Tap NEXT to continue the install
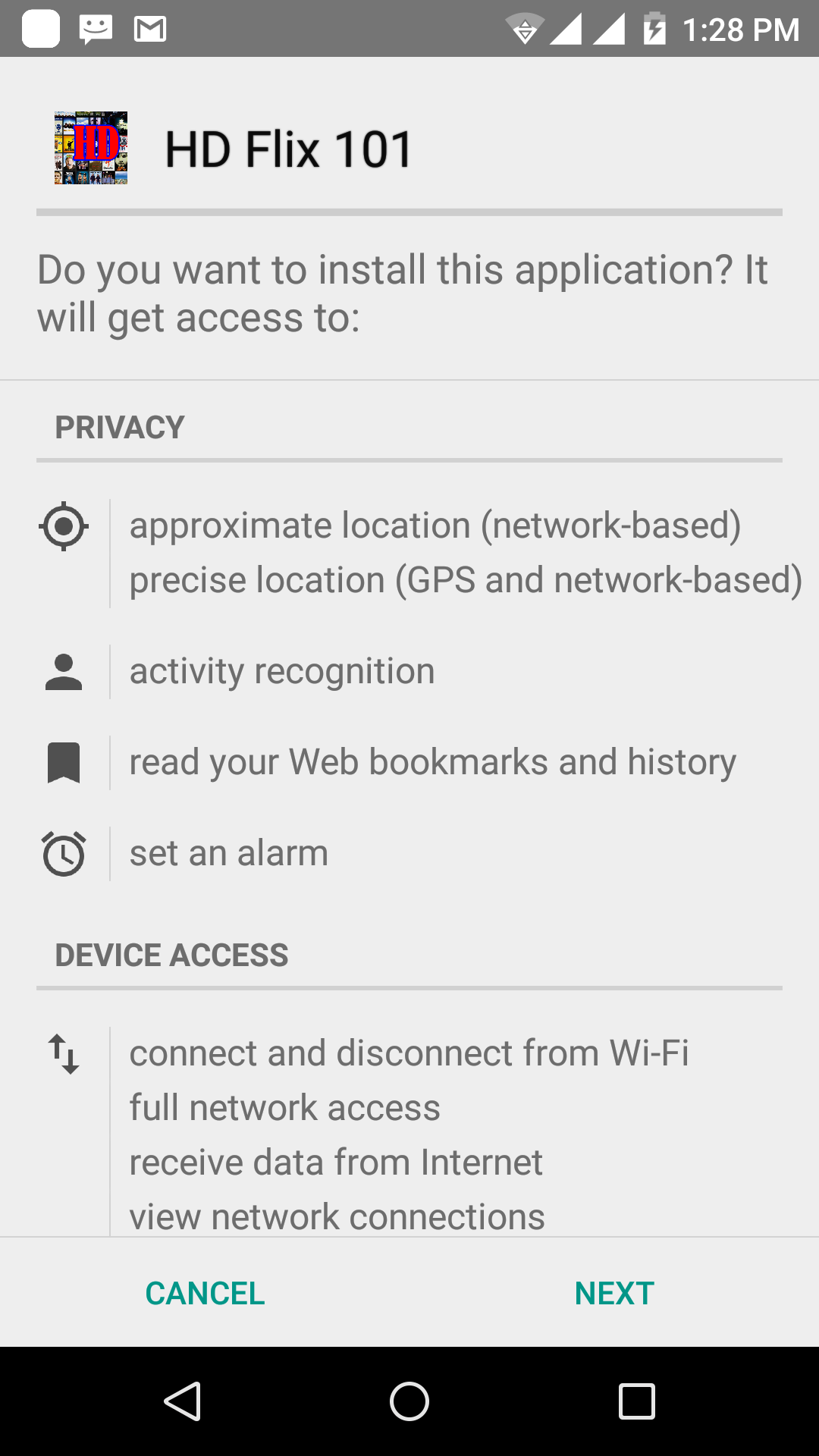This screenshot has width=819, height=1456. coord(614,1293)
